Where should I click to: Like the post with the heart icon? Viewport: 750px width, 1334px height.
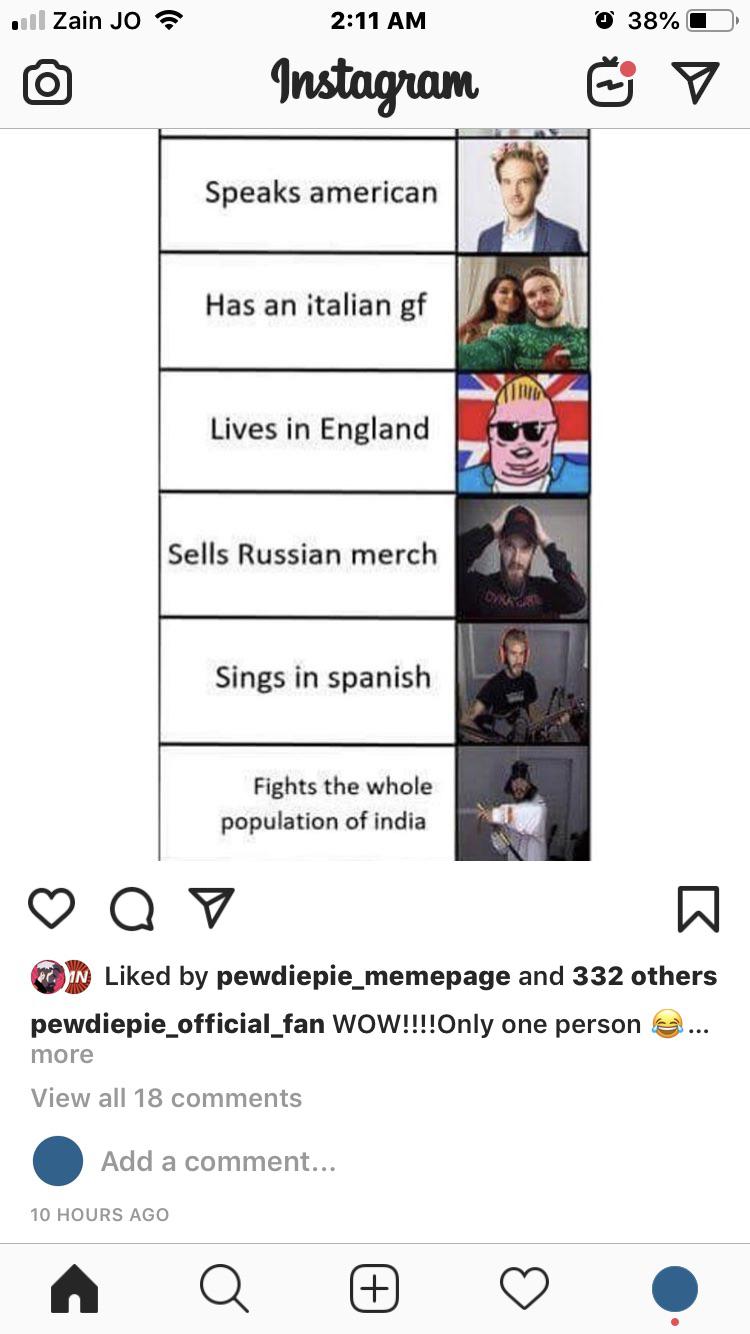(x=52, y=908)
